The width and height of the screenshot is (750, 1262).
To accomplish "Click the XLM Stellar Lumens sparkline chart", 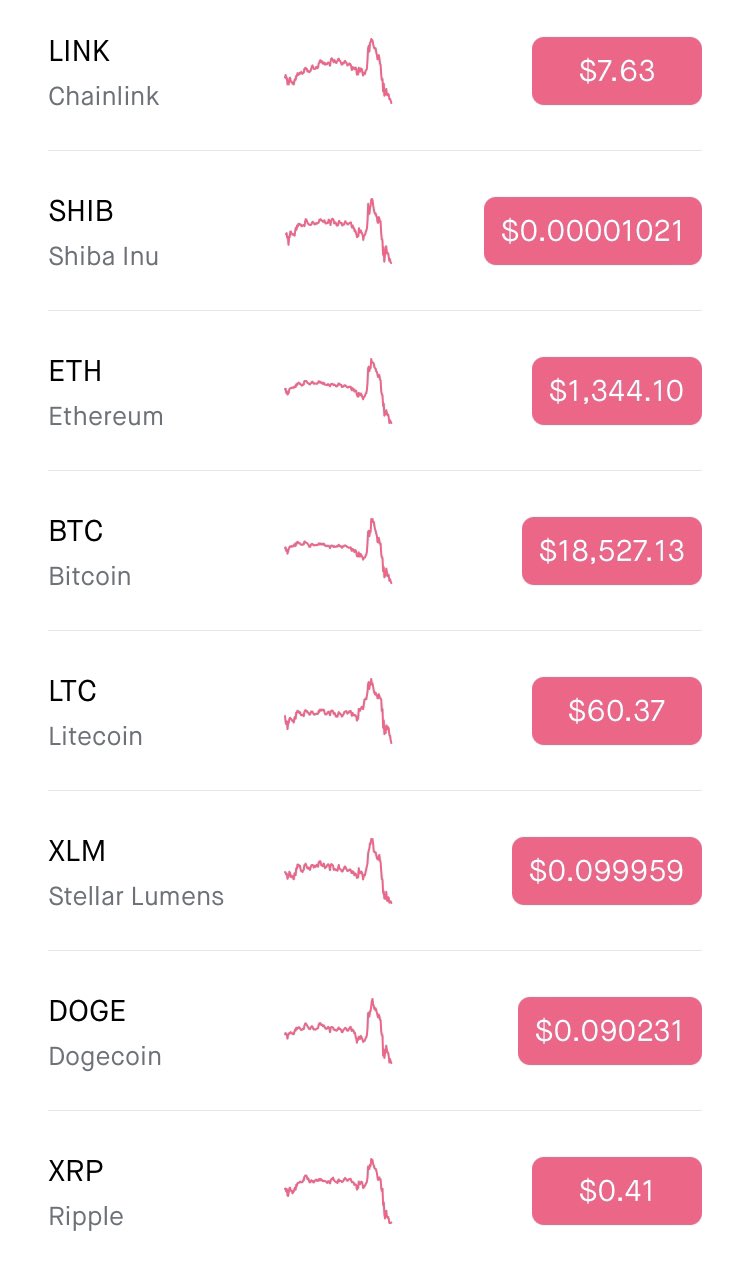I will point(340,870).
